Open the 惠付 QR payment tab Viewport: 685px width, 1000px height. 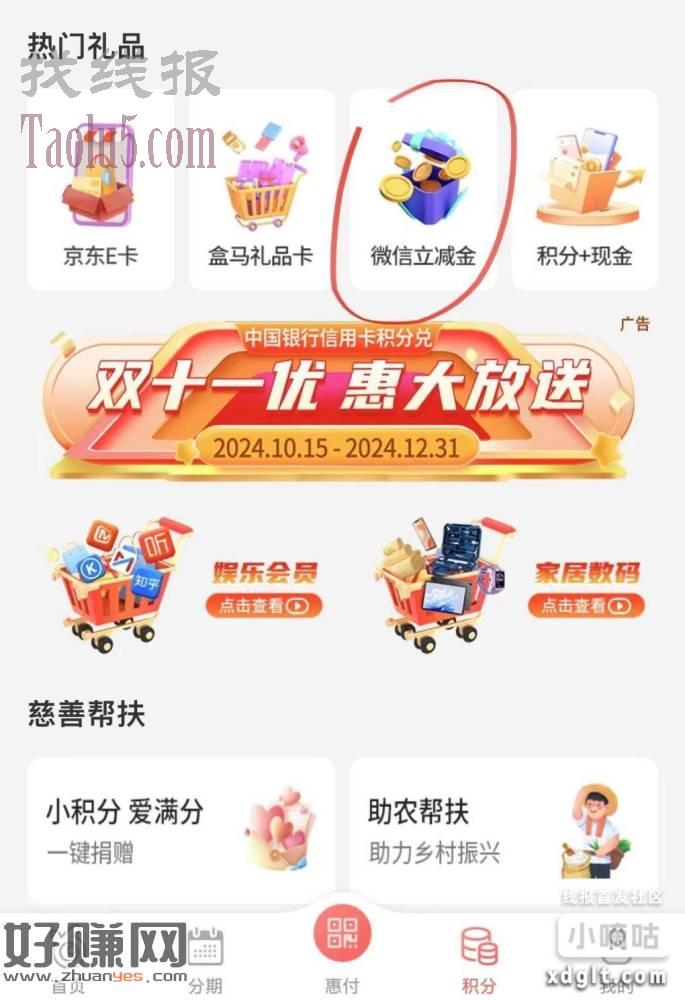(x=342, y=950)
